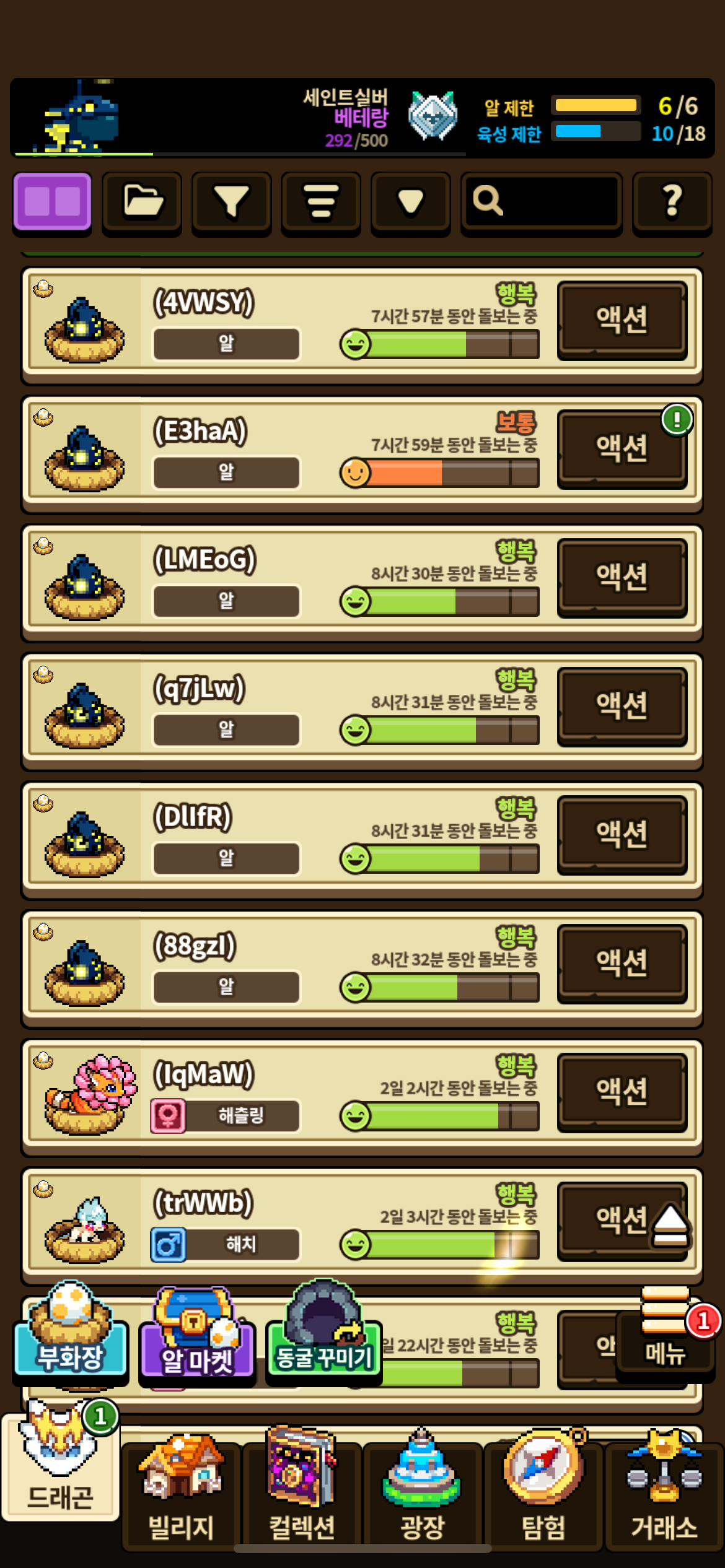This screenshot has width=725, height=1568.
Task: Tap 액션 for egg (4VWSY)
Action: point(622,320)
